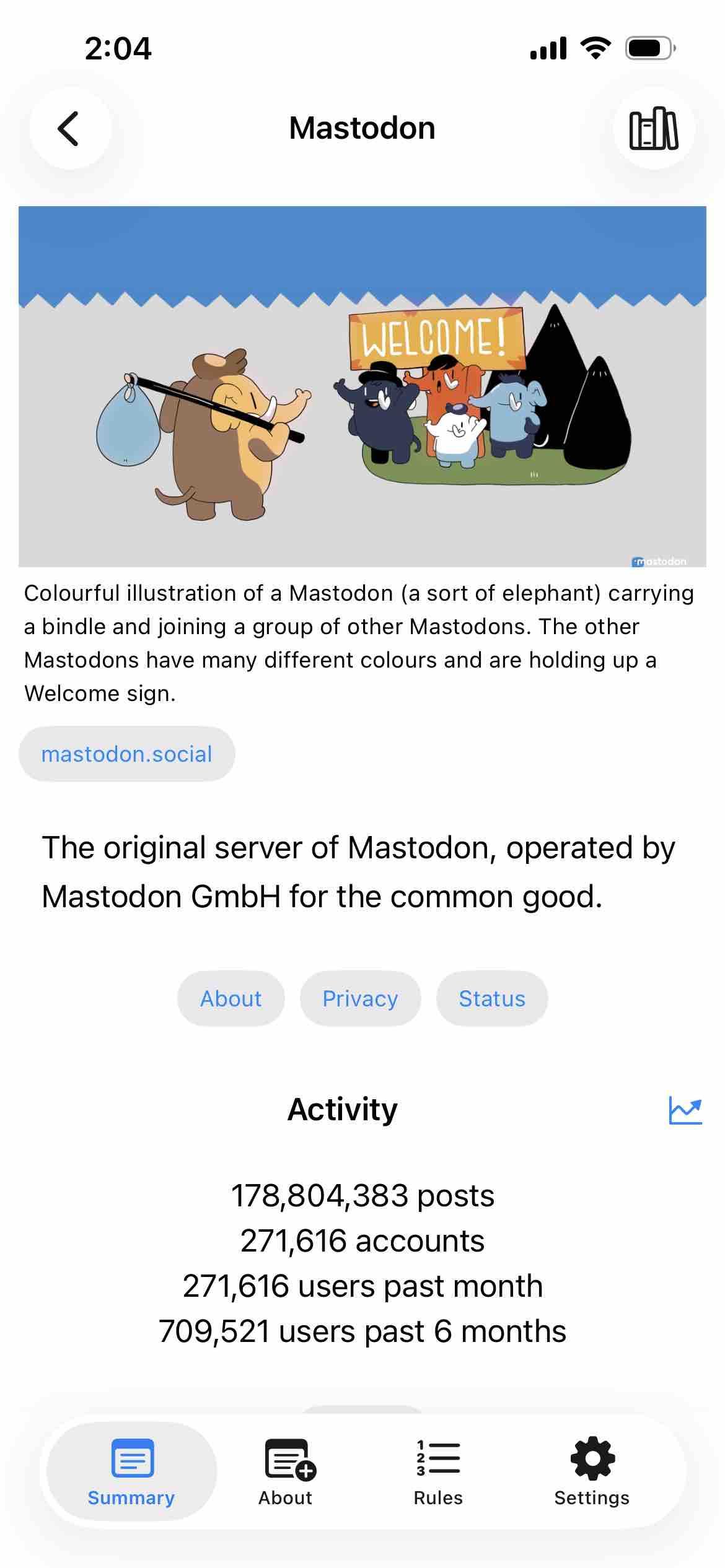The width and height of the screenshot is (725, 1568).
Task: View the Activity trend chart icon
Action: coord(685,1109)
